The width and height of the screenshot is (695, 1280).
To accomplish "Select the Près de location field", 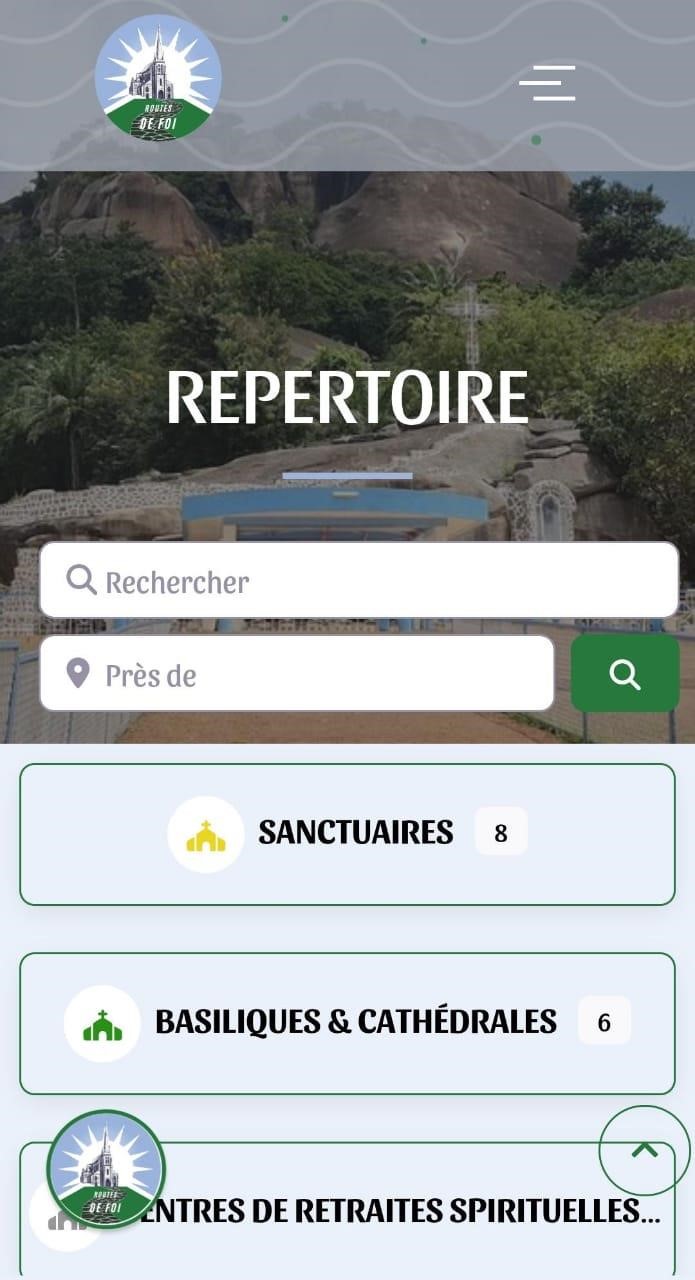I will tap(297, 674).
